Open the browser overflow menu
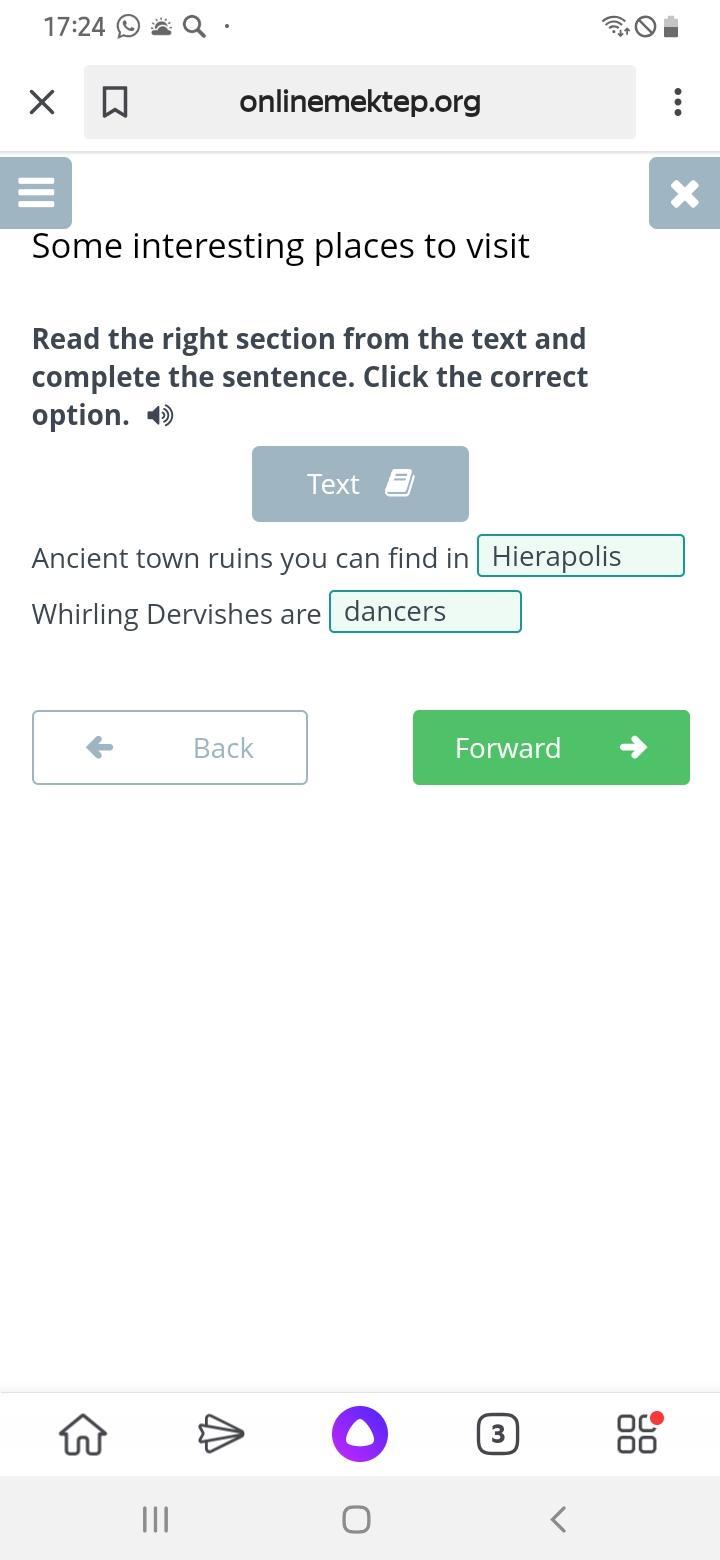Screen dimensions: 720x1560 pyautogui.click(x=678, y=102)
